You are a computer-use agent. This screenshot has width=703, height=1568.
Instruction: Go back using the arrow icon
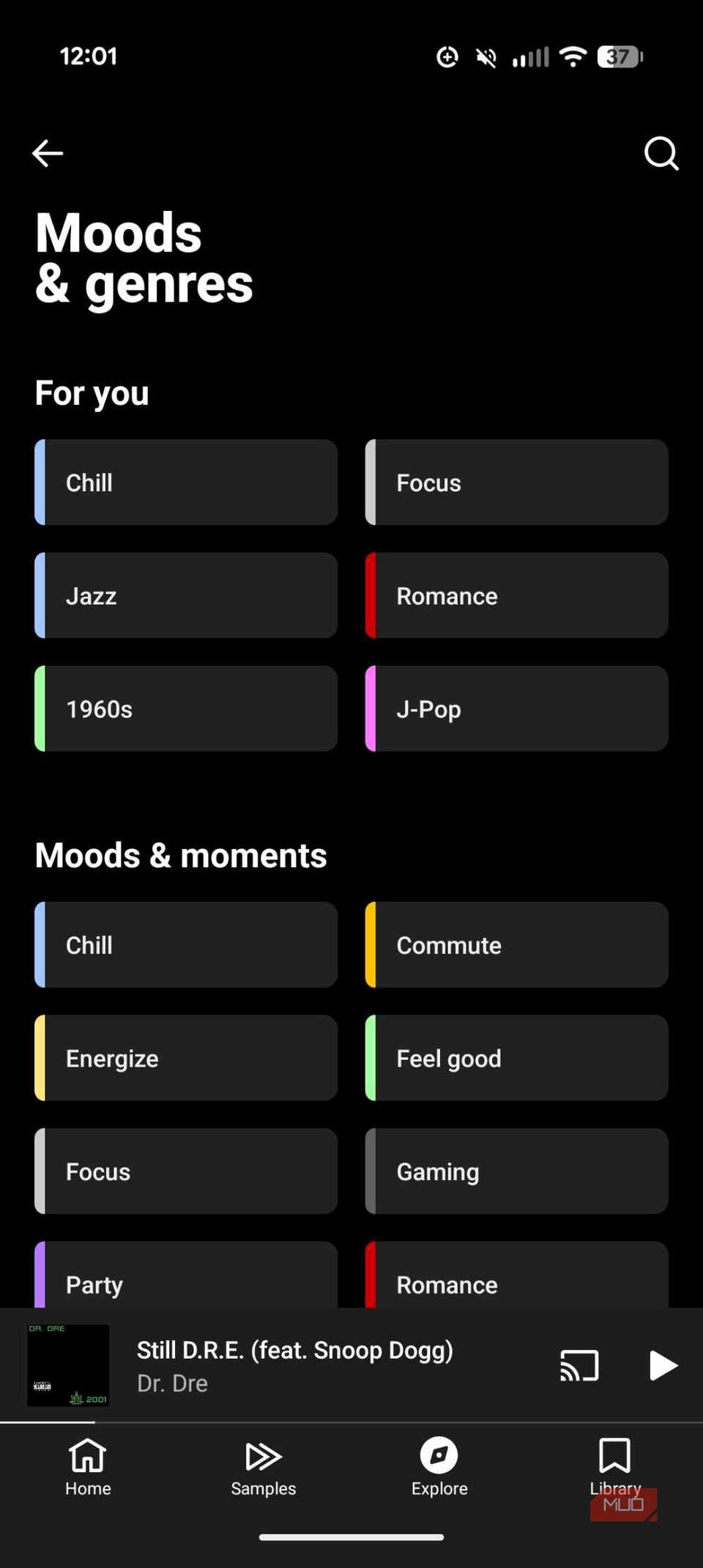click(48, 153)
